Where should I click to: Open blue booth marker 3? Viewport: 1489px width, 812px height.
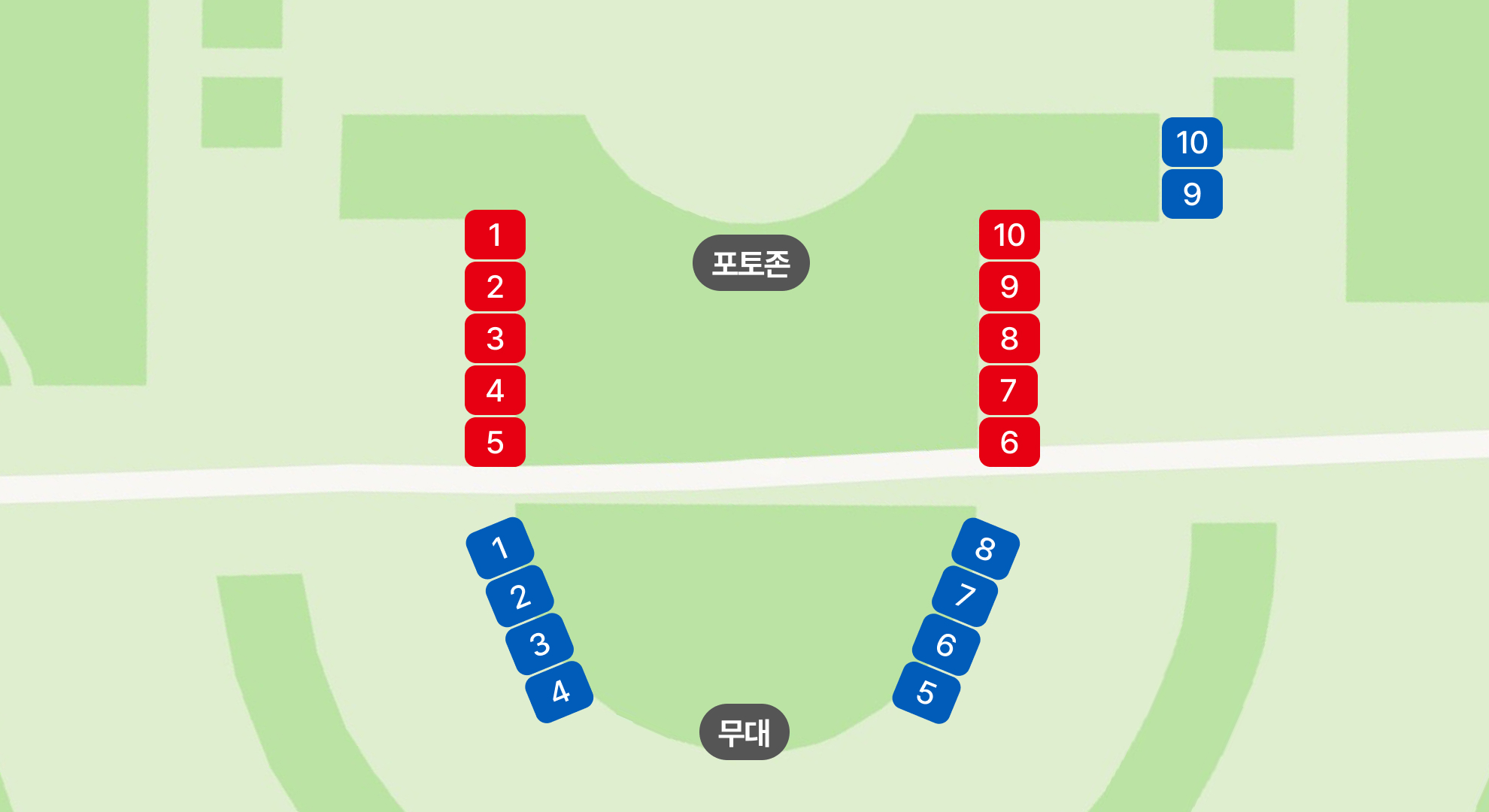(539, 644)
